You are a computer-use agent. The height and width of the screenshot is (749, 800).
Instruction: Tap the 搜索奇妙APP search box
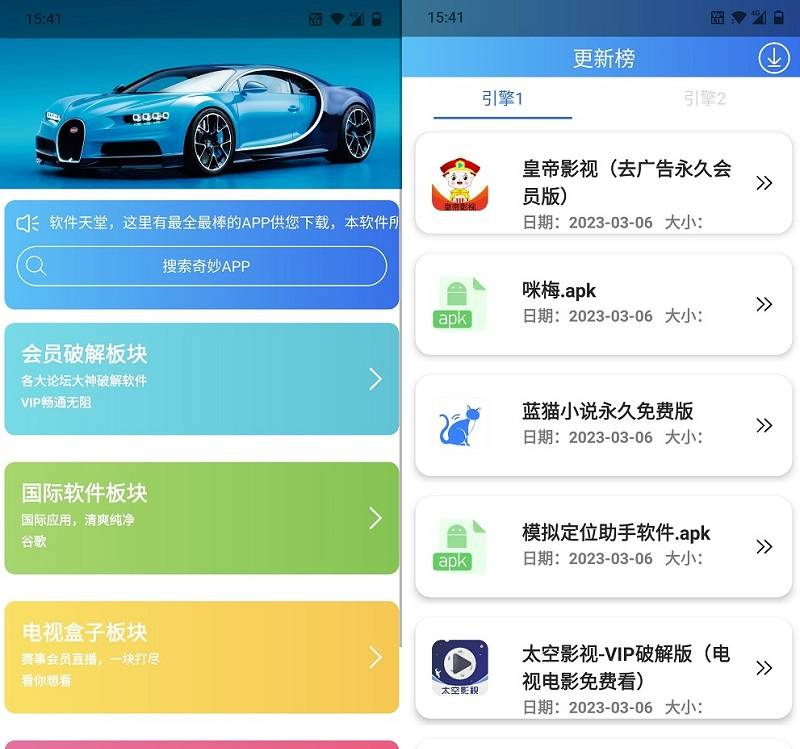click(x=202, y=266)
